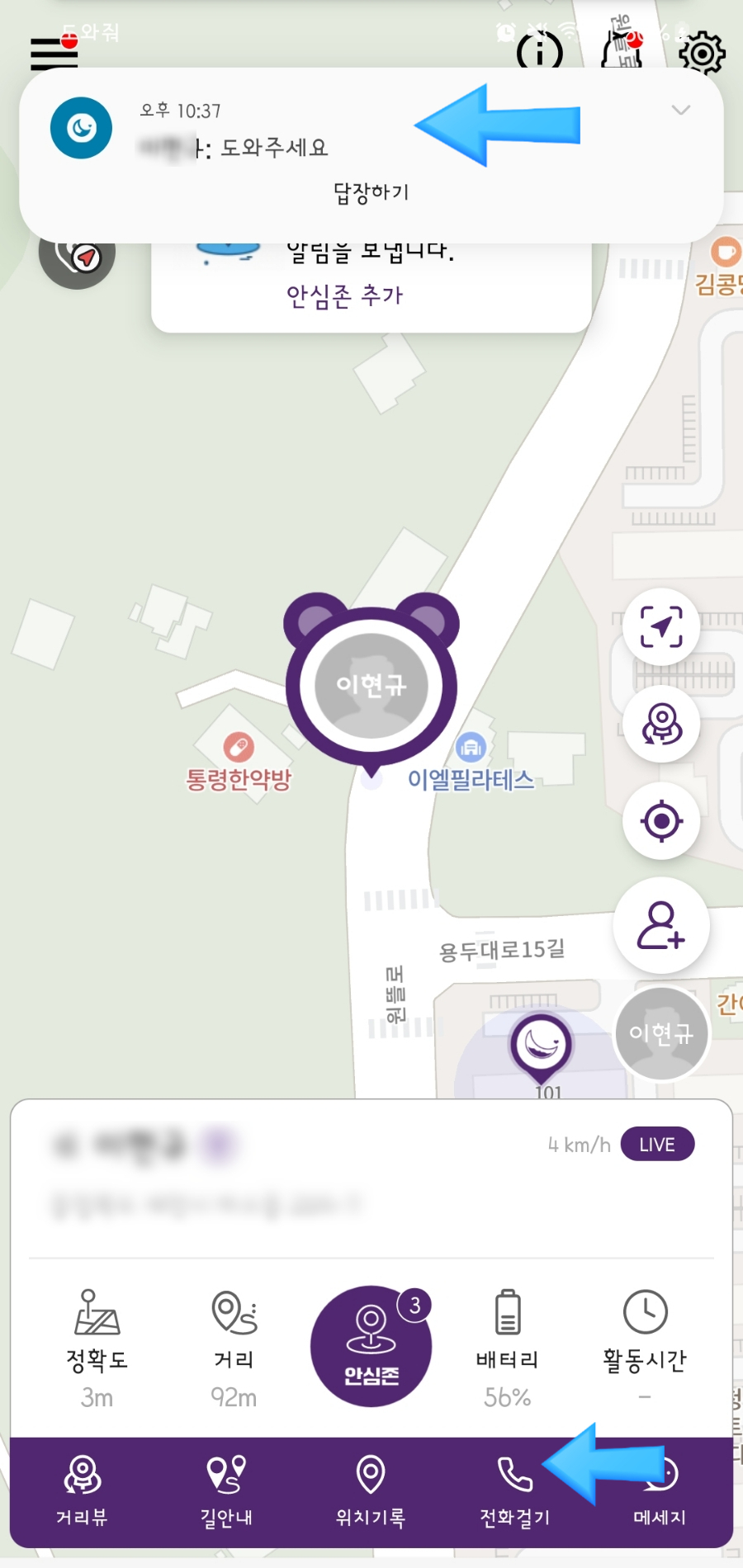Open the 거리뷰 tab
This screenshot has width=743, height=1568.
pos(82,1490)
